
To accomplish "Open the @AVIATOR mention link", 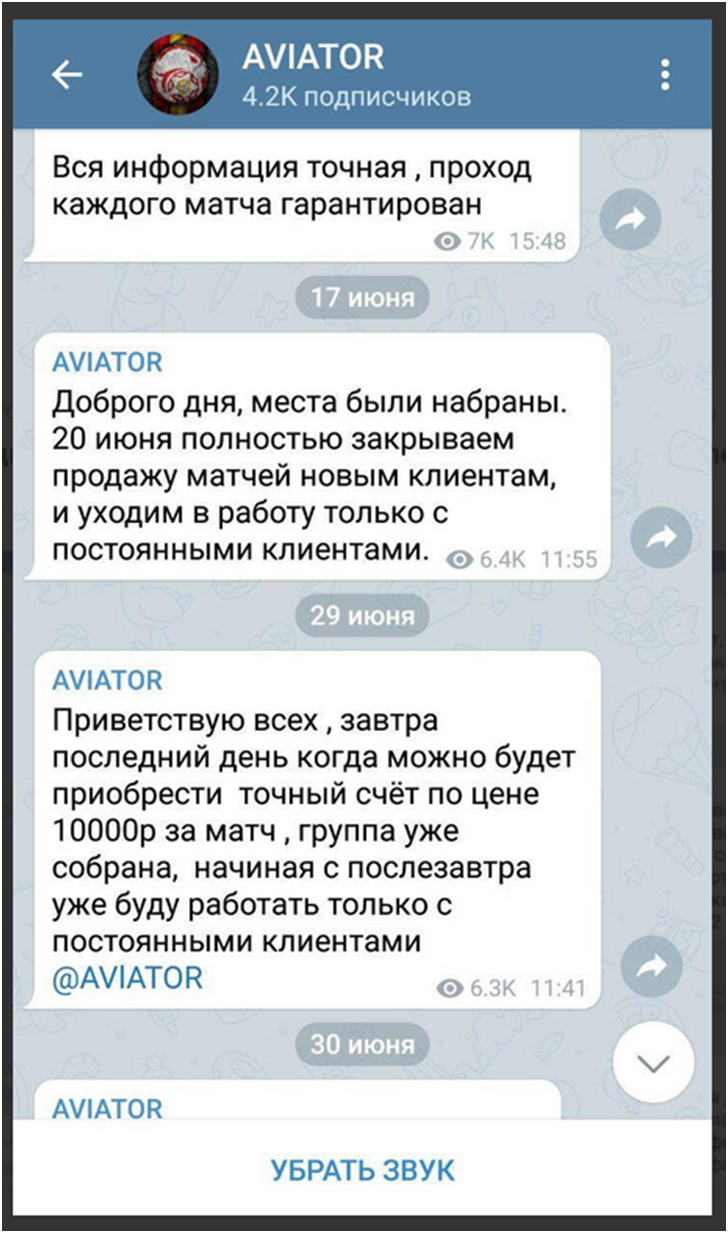I will pos(127,976).
